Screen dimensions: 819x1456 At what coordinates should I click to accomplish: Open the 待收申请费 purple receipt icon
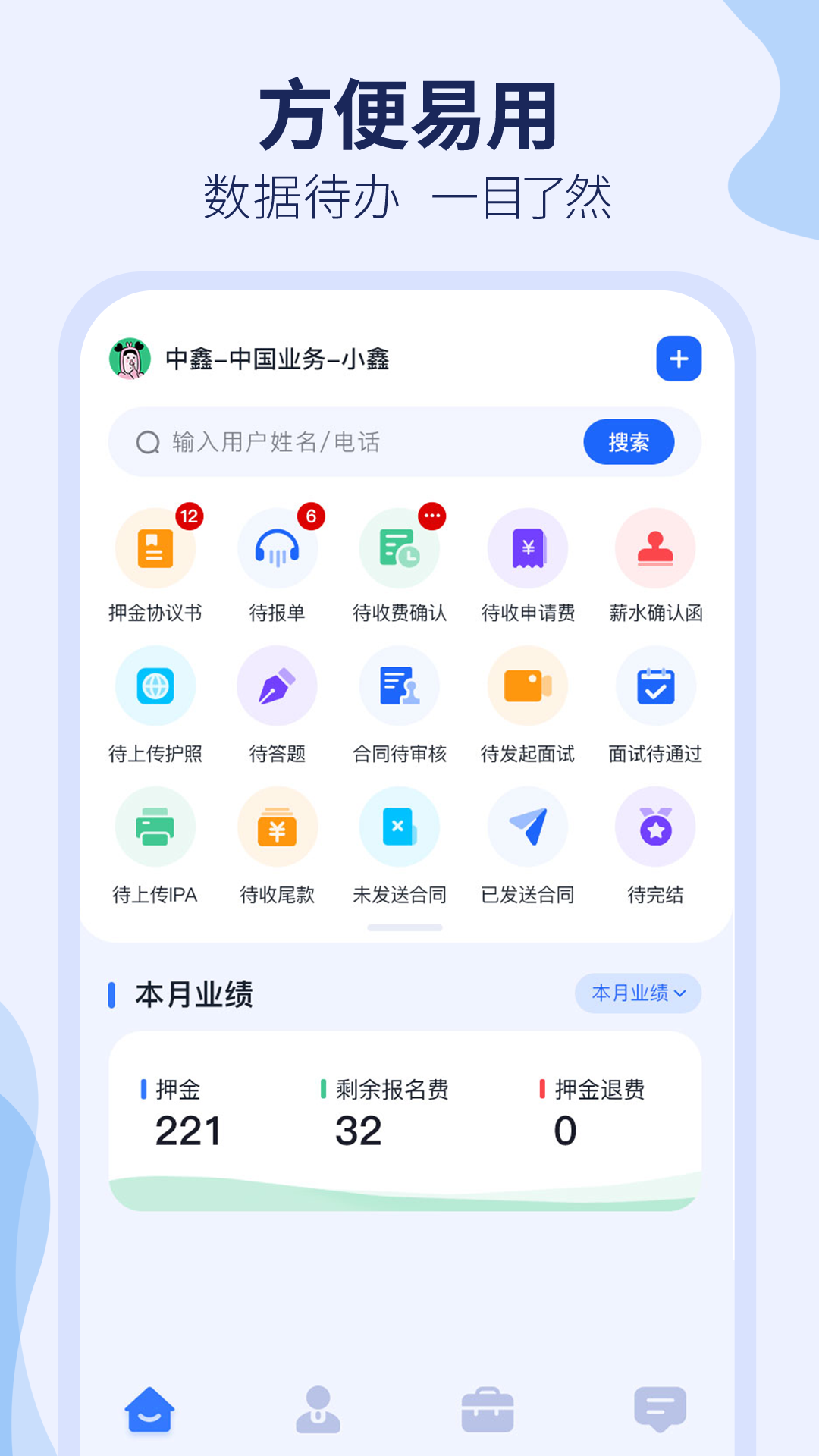(529, 548)
